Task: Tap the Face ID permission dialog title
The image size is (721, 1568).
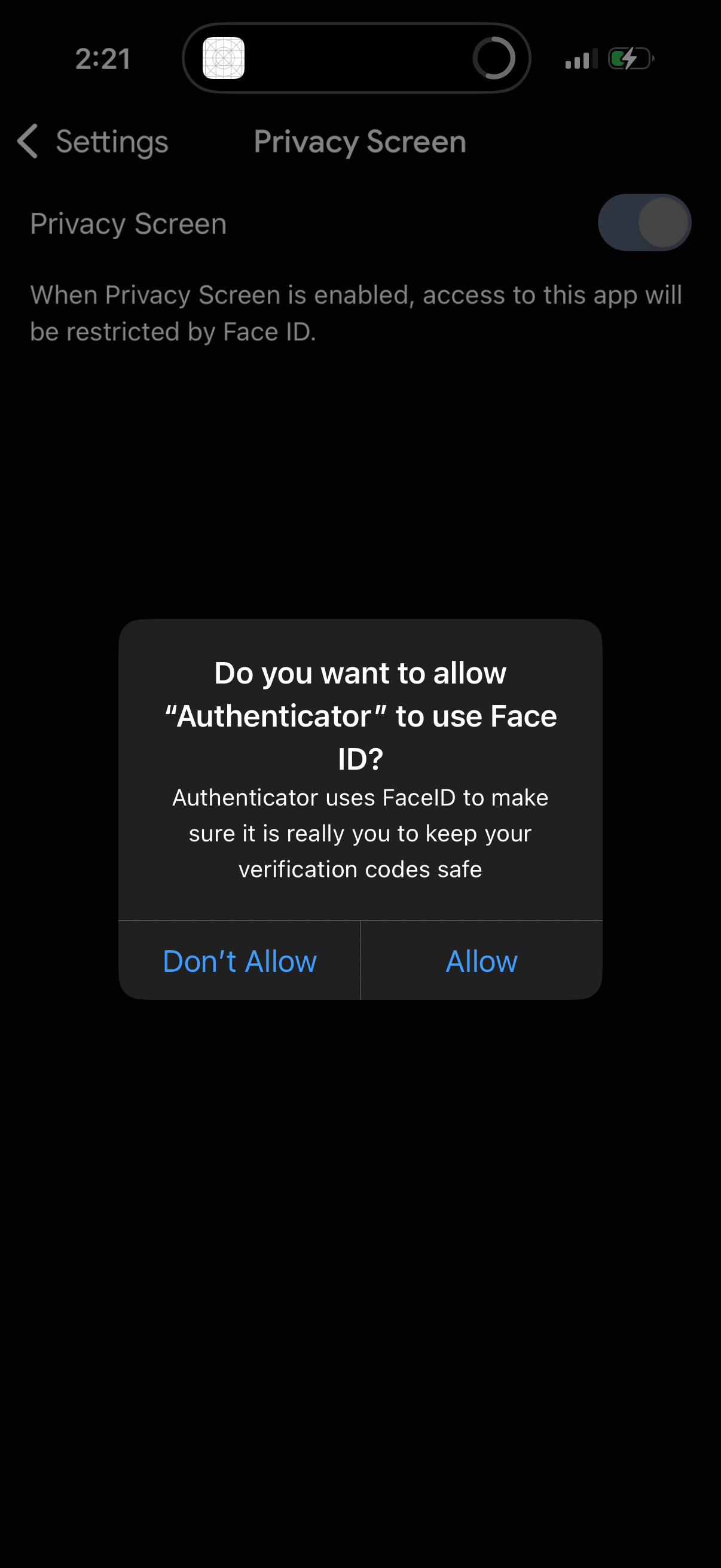Action: tap(360, 715)
